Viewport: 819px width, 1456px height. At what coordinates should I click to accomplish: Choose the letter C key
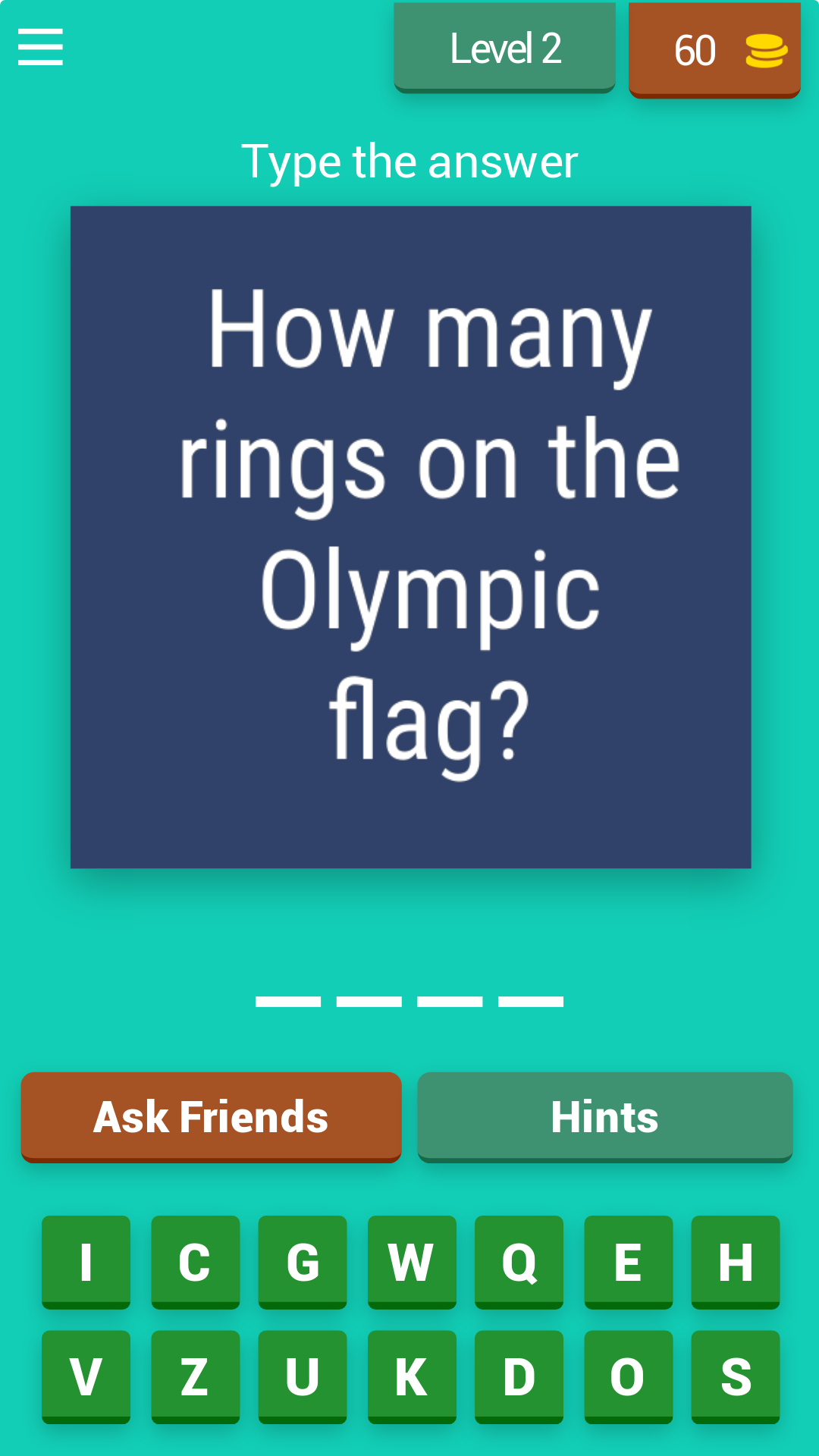tap(195, 1262)
